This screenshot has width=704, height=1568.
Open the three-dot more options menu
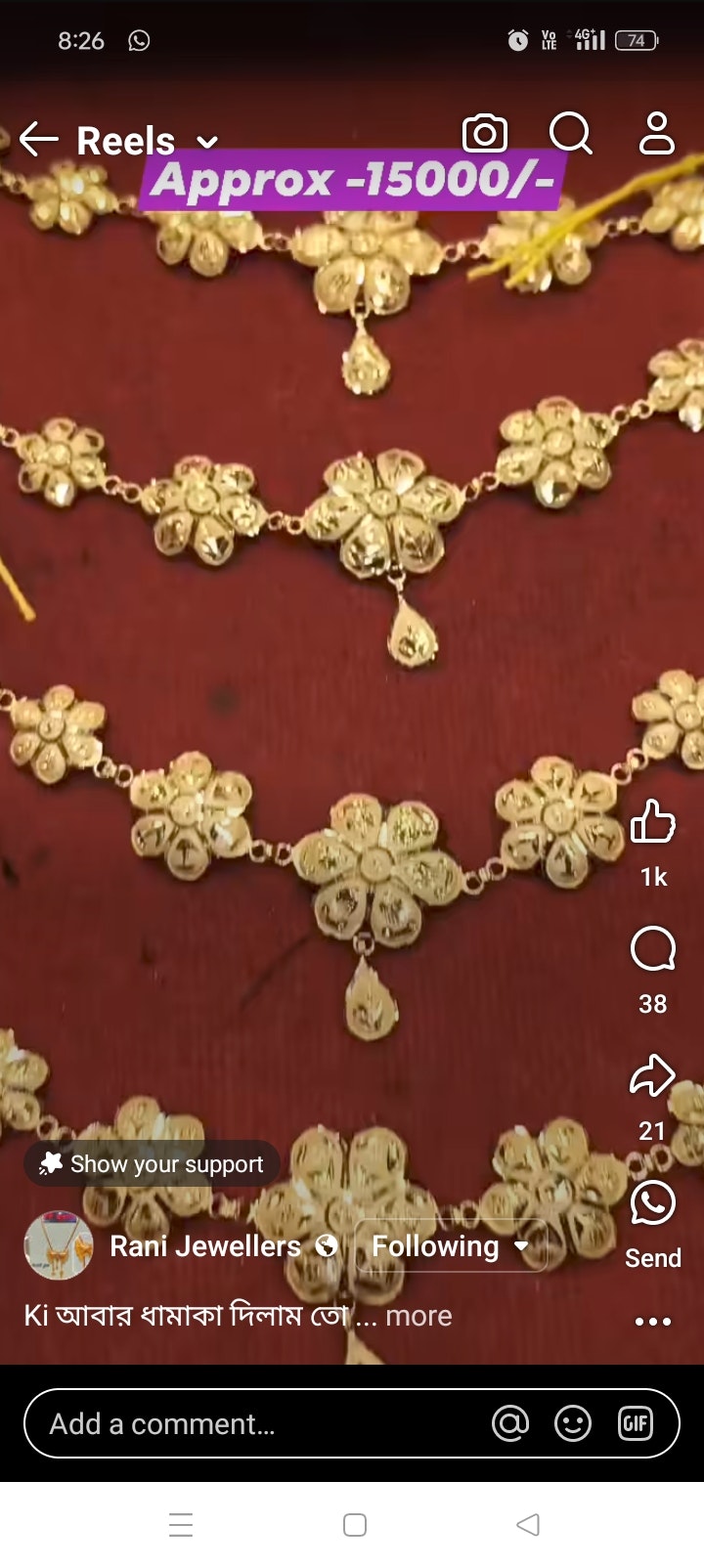click(x=653, y=1322)
